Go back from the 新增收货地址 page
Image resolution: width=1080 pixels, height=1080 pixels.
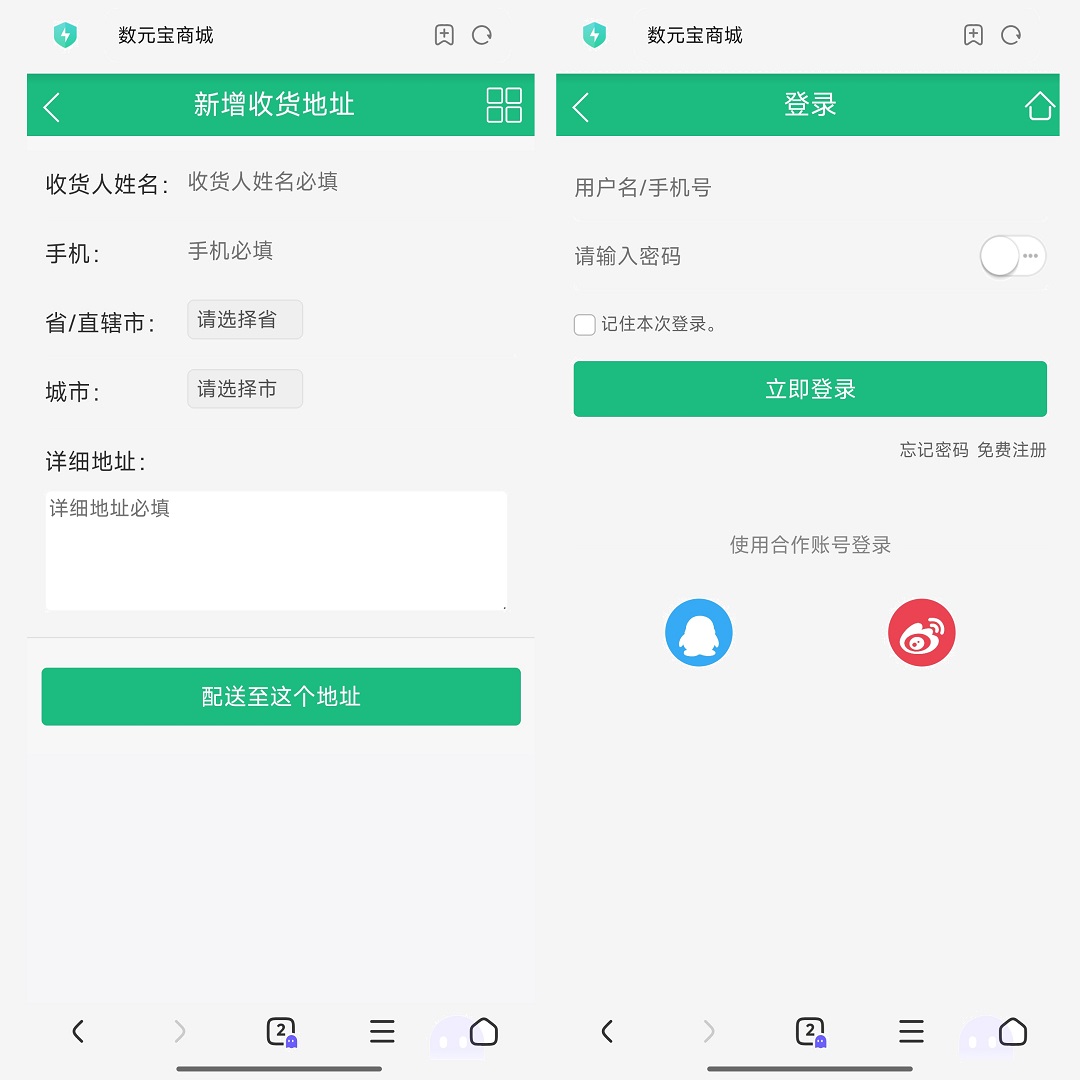(52, 106)
